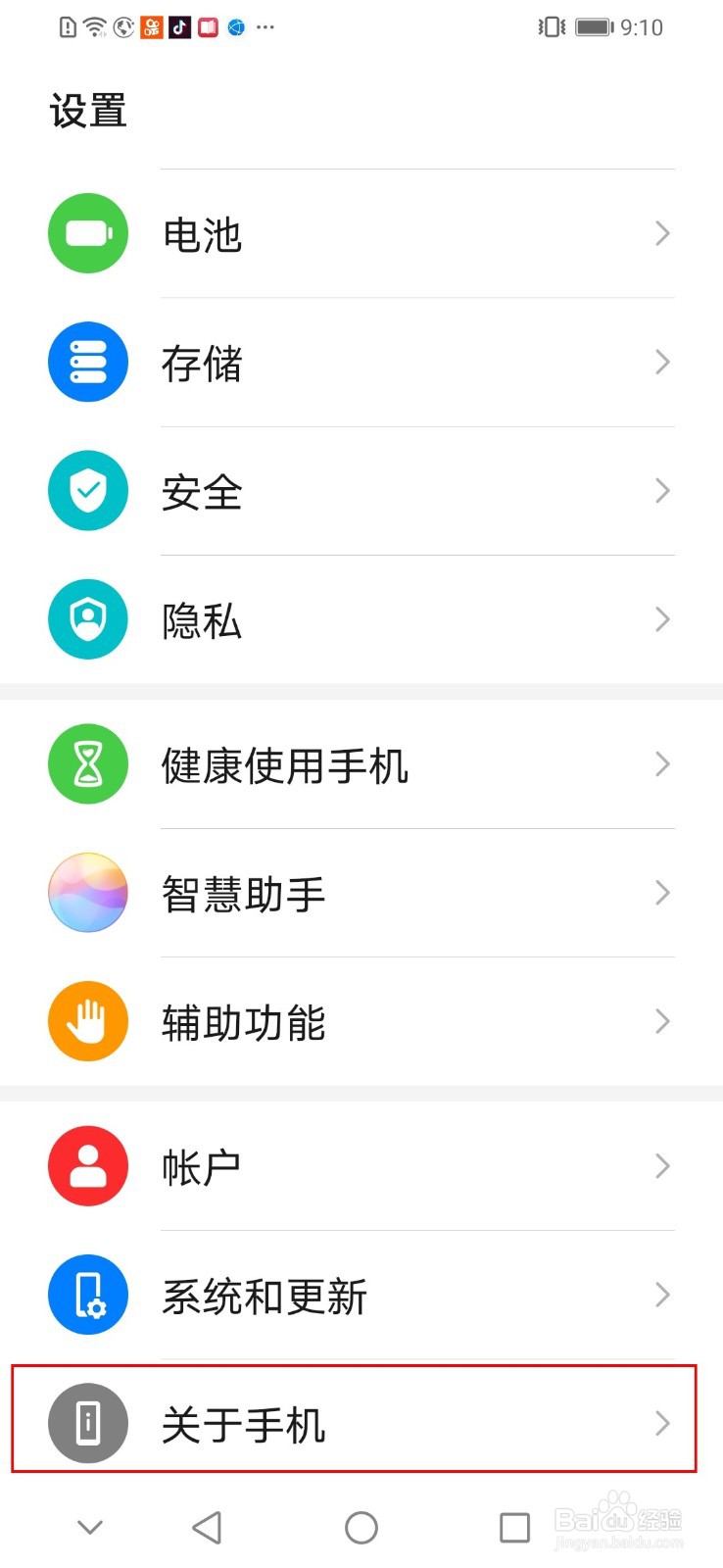The width and height of the screenshot is (723, 1568).
Task: Open 辅助功能 (Accessibility) settings
Action: (361, 1021)
